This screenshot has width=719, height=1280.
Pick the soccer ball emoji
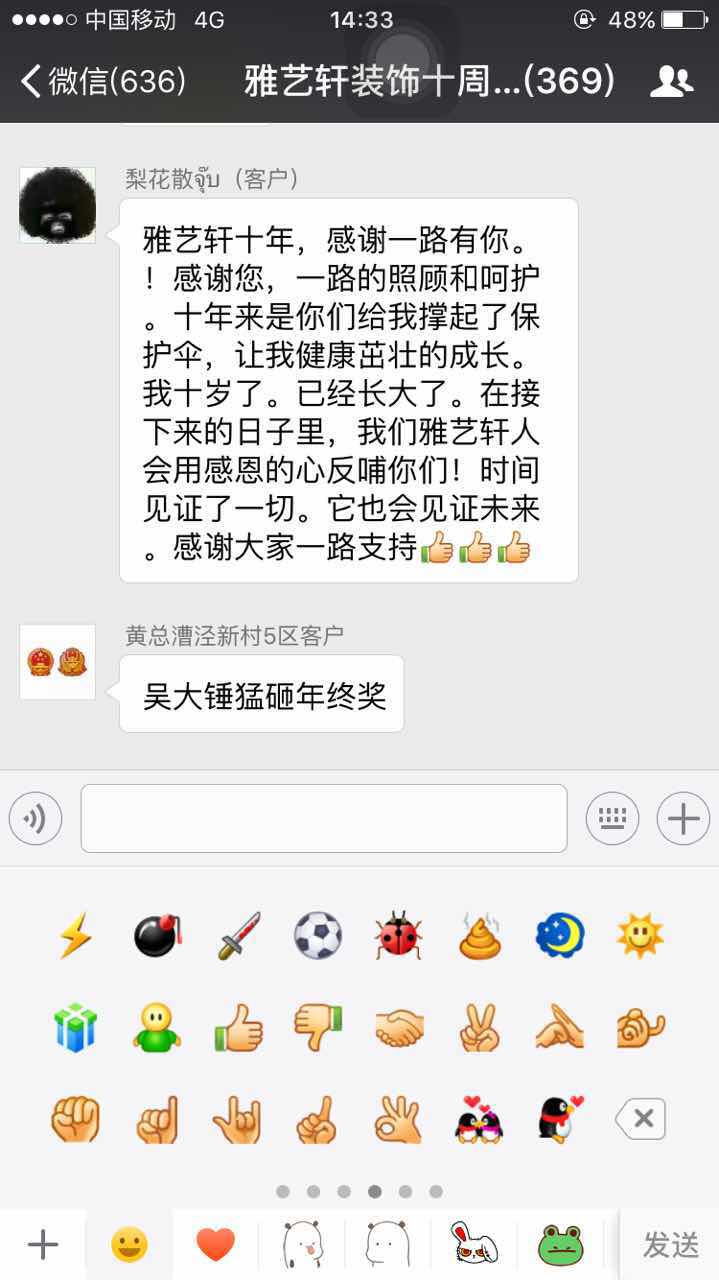click(x=318, y=936)
